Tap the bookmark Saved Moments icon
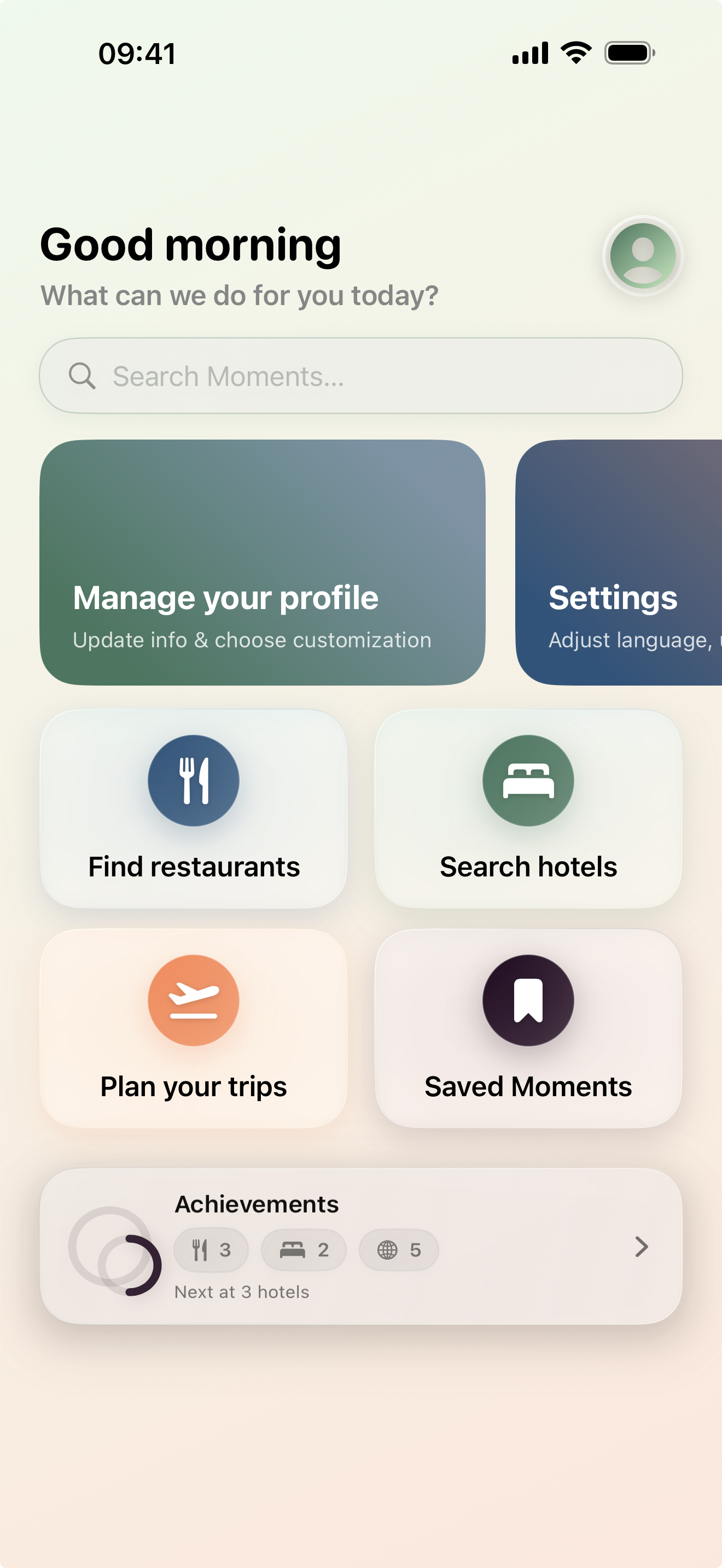722x1568 pixels. point(528,1001)
